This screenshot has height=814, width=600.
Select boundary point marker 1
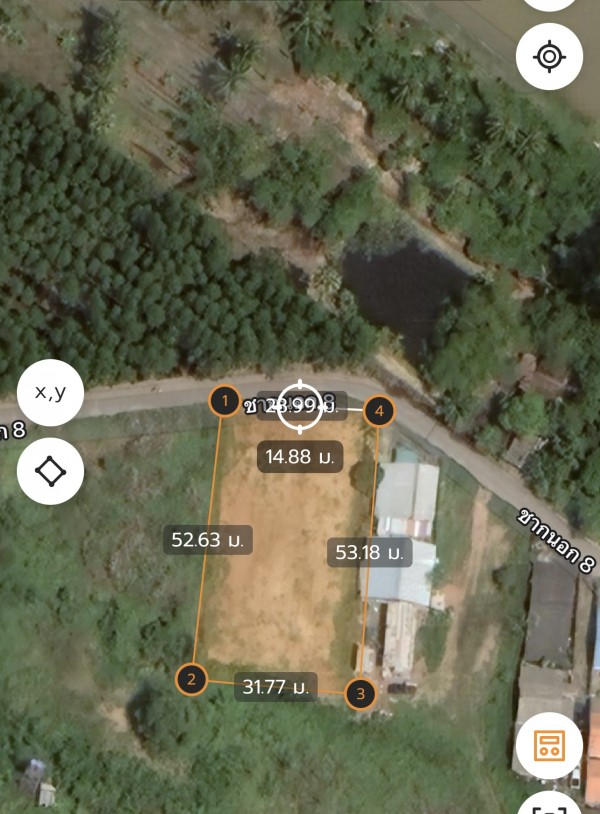(225, 402)
